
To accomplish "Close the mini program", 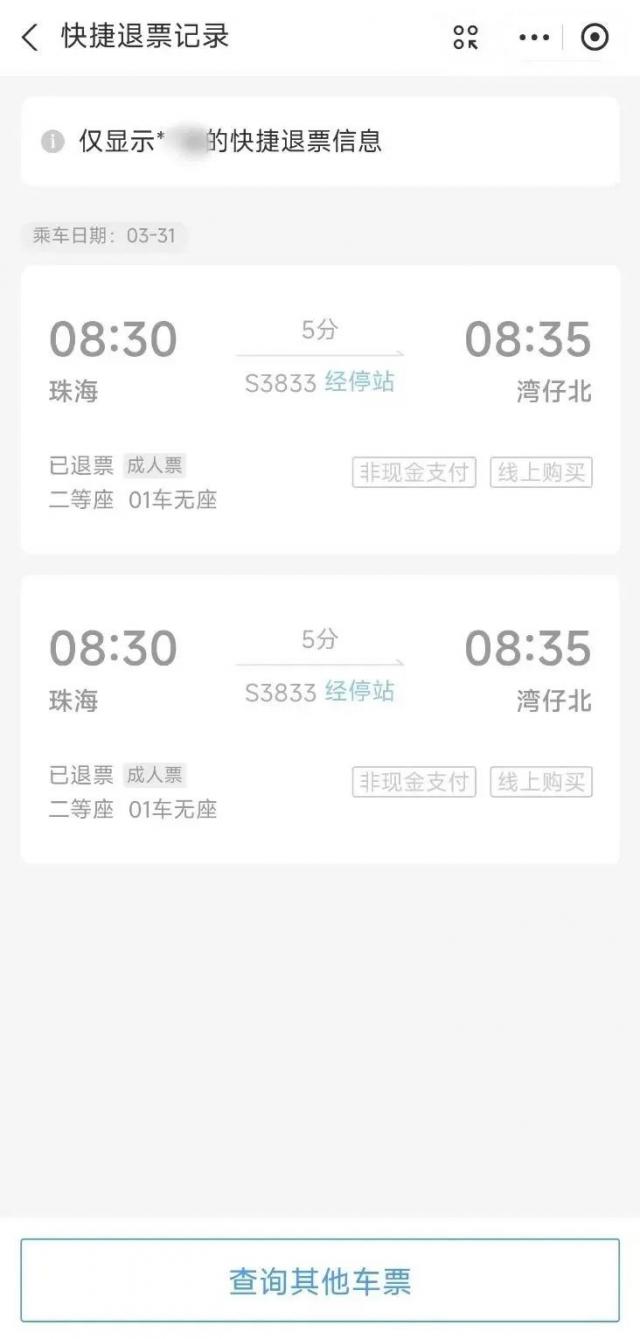I will (x=595, y=38).
